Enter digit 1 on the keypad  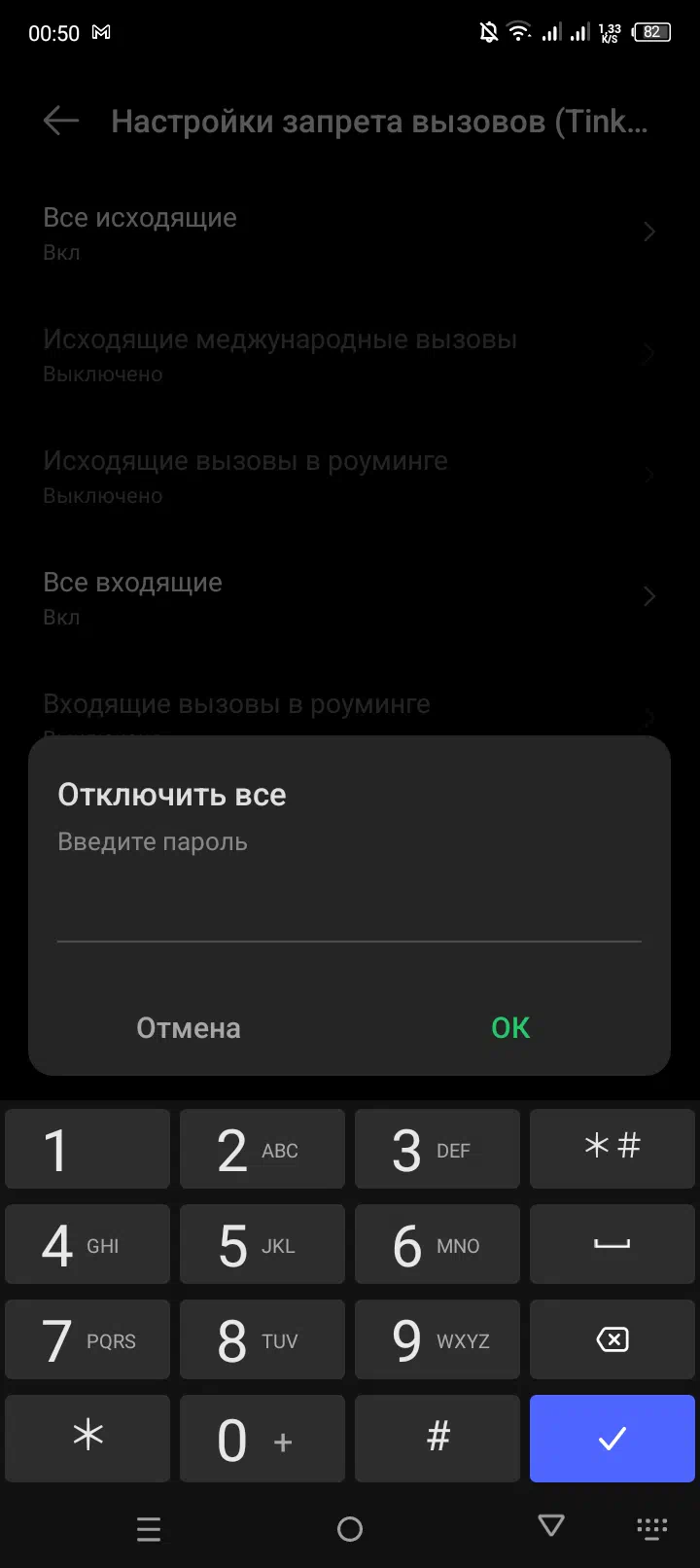[x=87, y=1150]
